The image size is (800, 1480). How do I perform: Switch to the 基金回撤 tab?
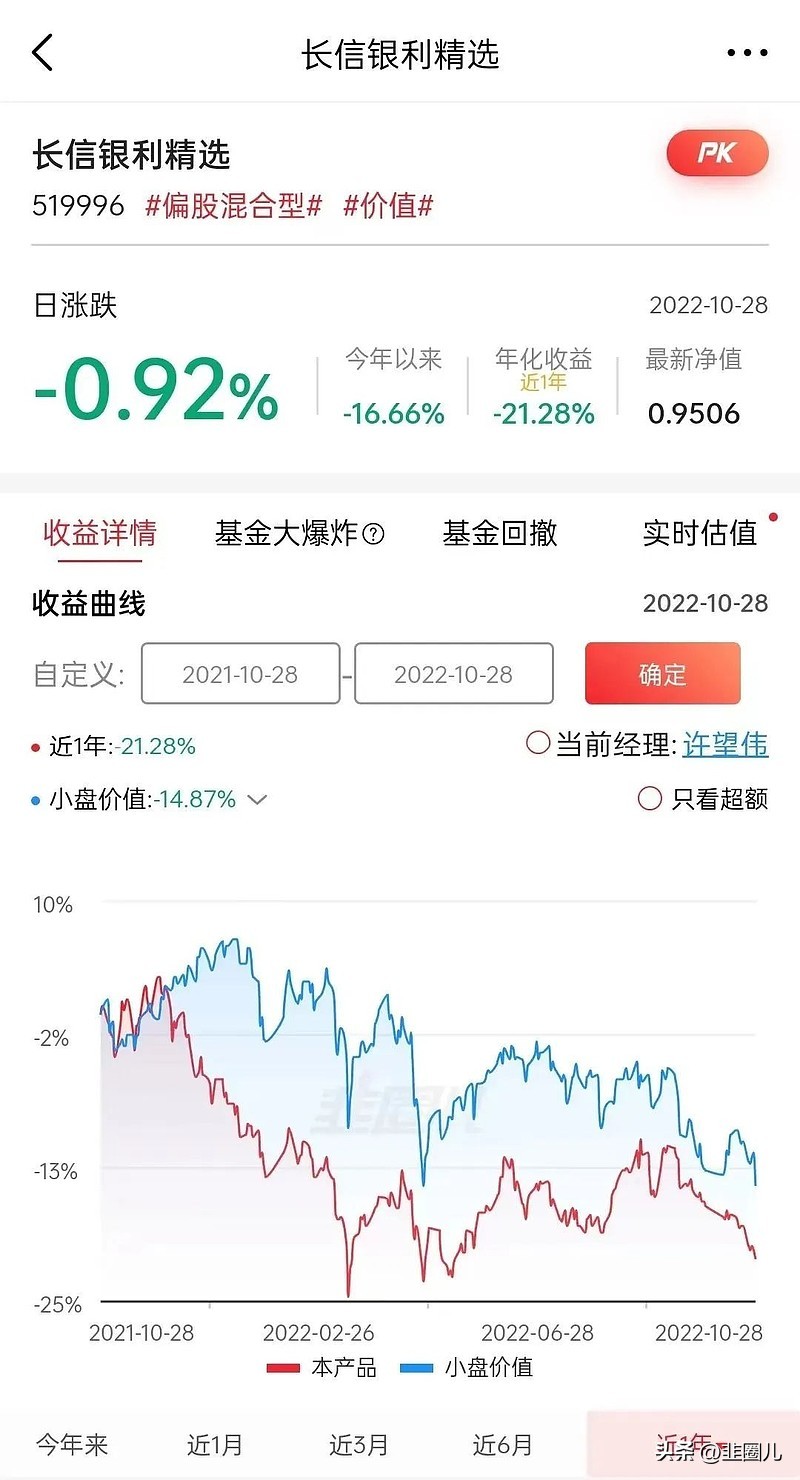pyautogui.click(x=500, y=534)
